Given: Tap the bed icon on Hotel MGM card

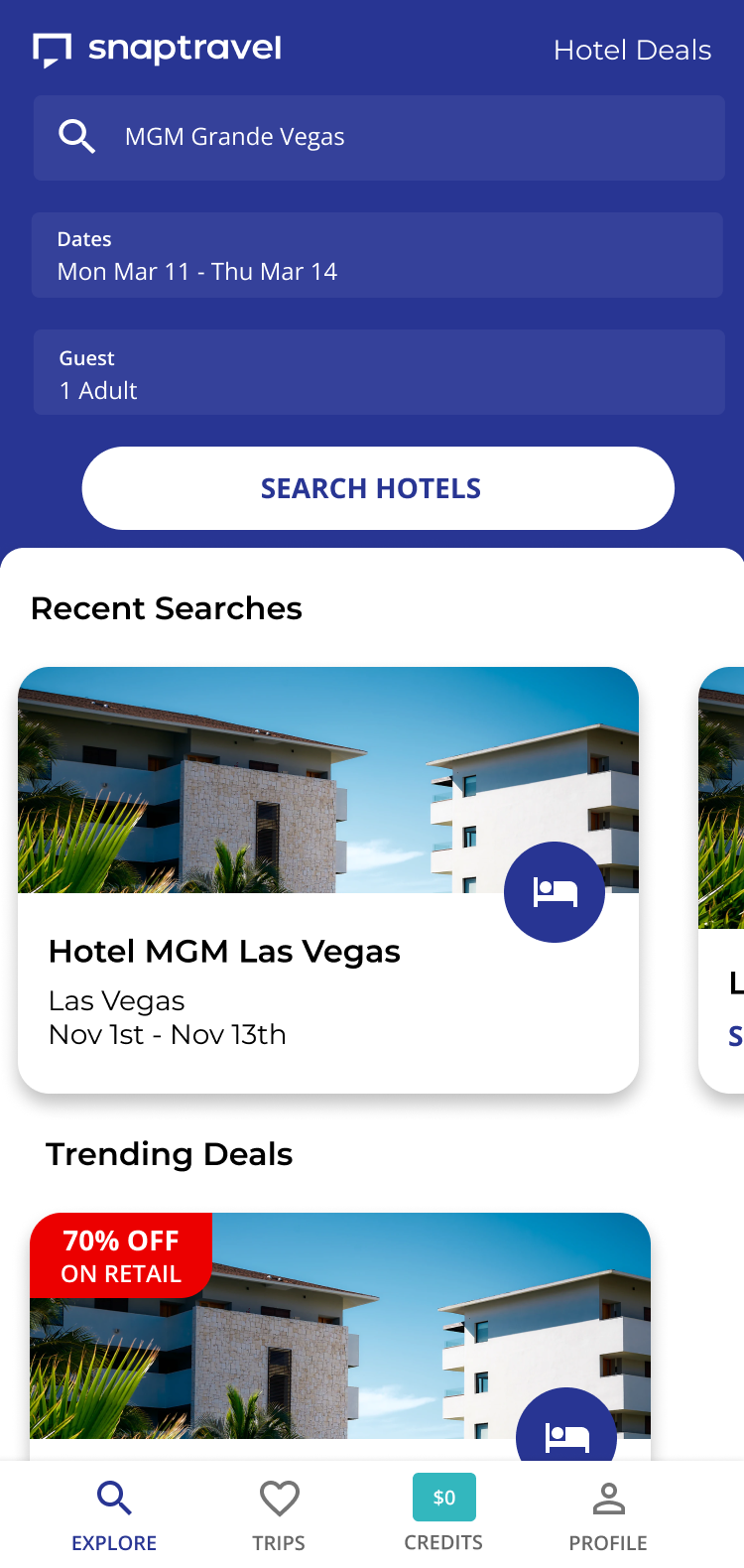Looking at the screenshot, I should click(555, 892).
